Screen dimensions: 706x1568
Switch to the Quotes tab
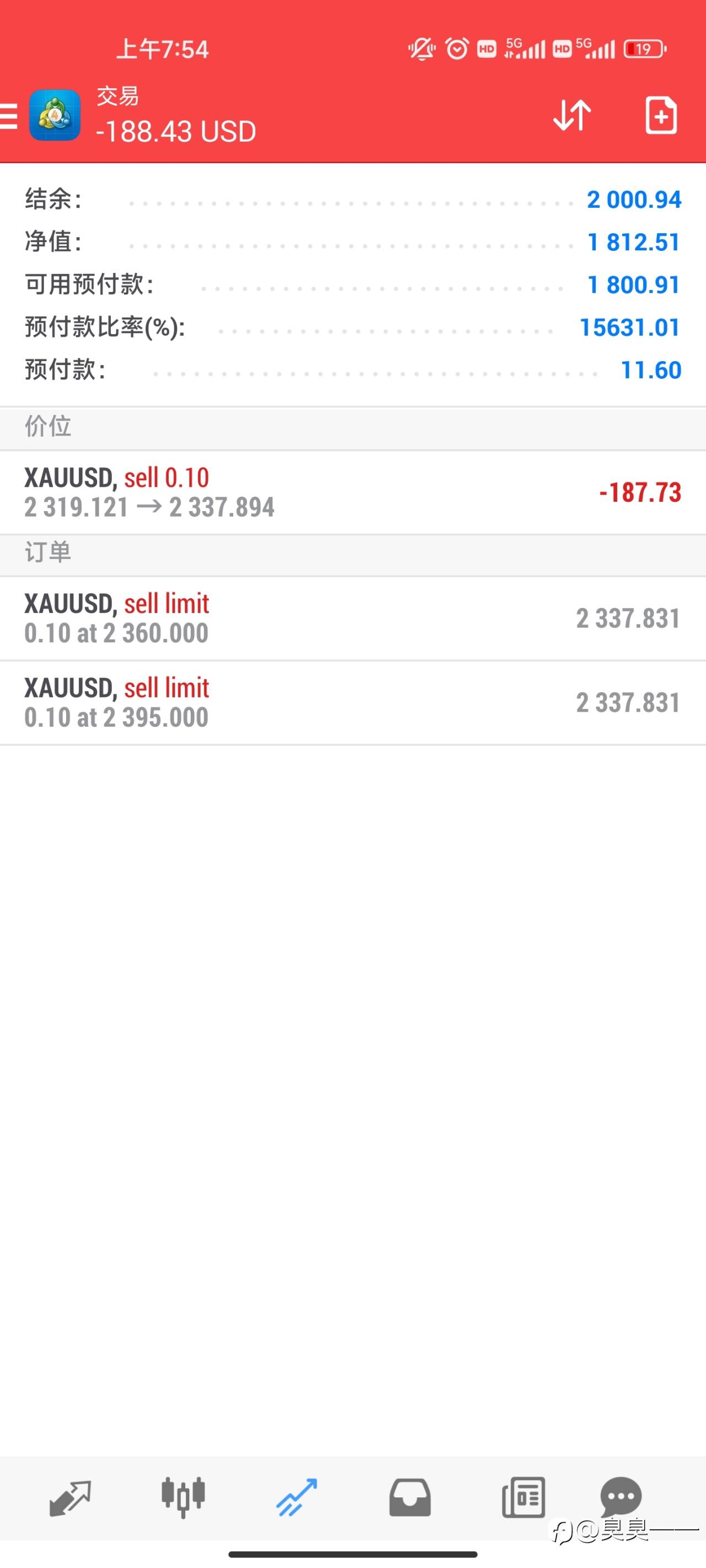click(70, 1497)
